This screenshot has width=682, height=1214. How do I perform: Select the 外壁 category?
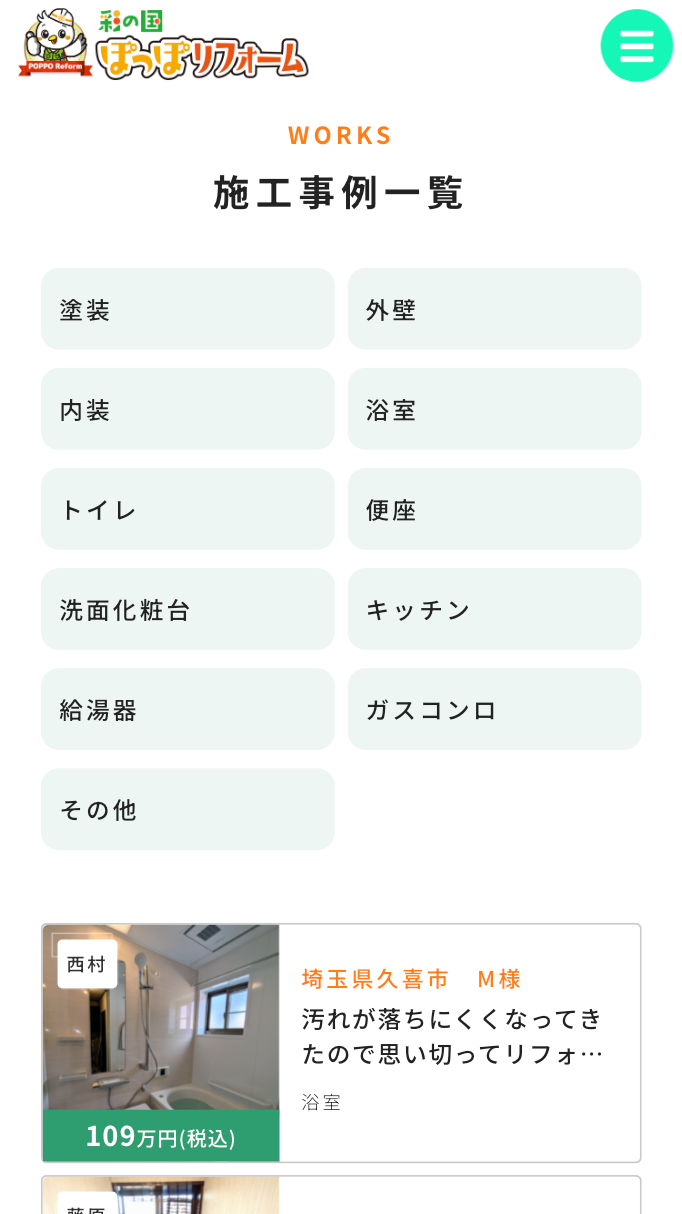coord(494,309)
